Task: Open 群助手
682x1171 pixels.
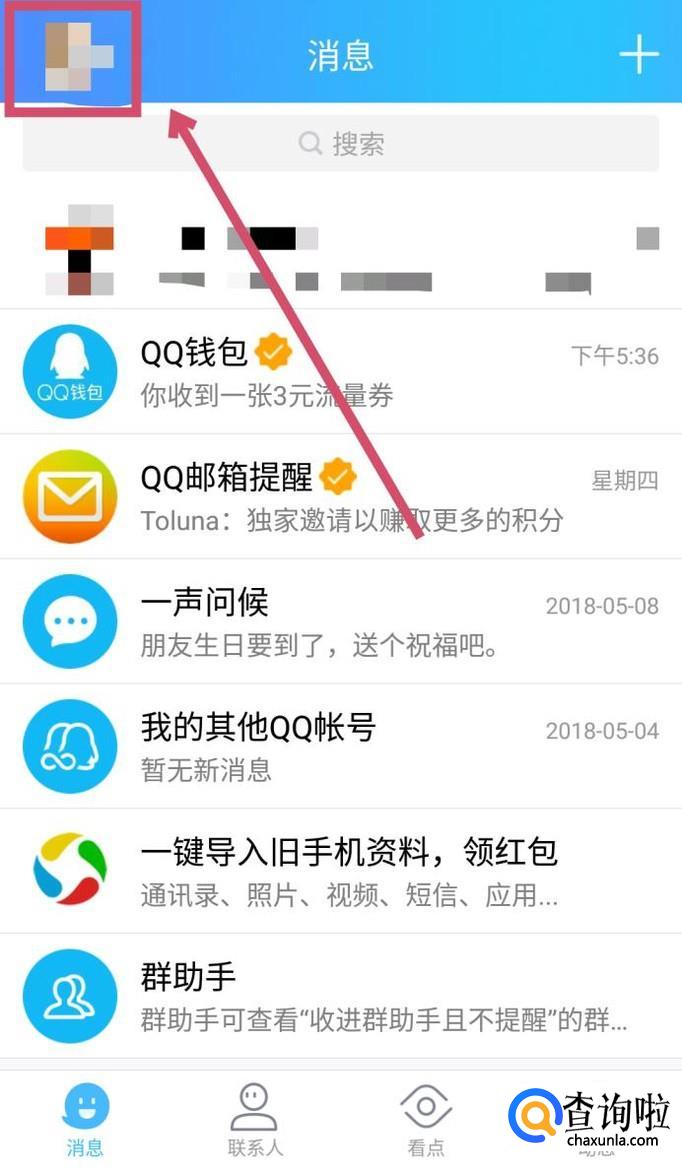Action: click(x=341, y=995)
